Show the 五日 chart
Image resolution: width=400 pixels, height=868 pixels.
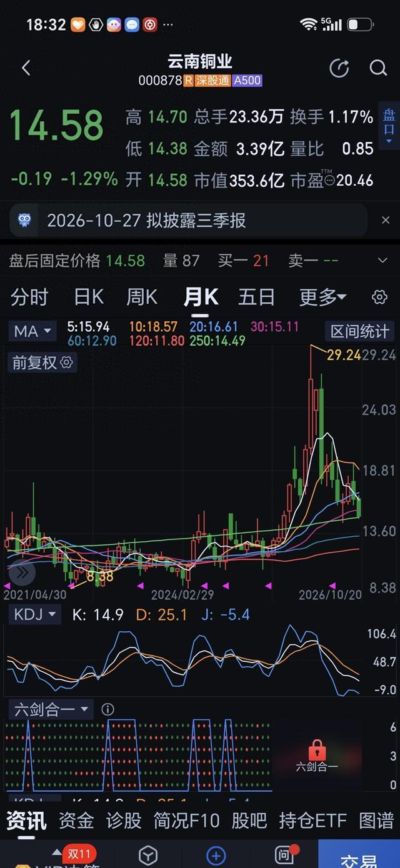[x=256, y=298]
